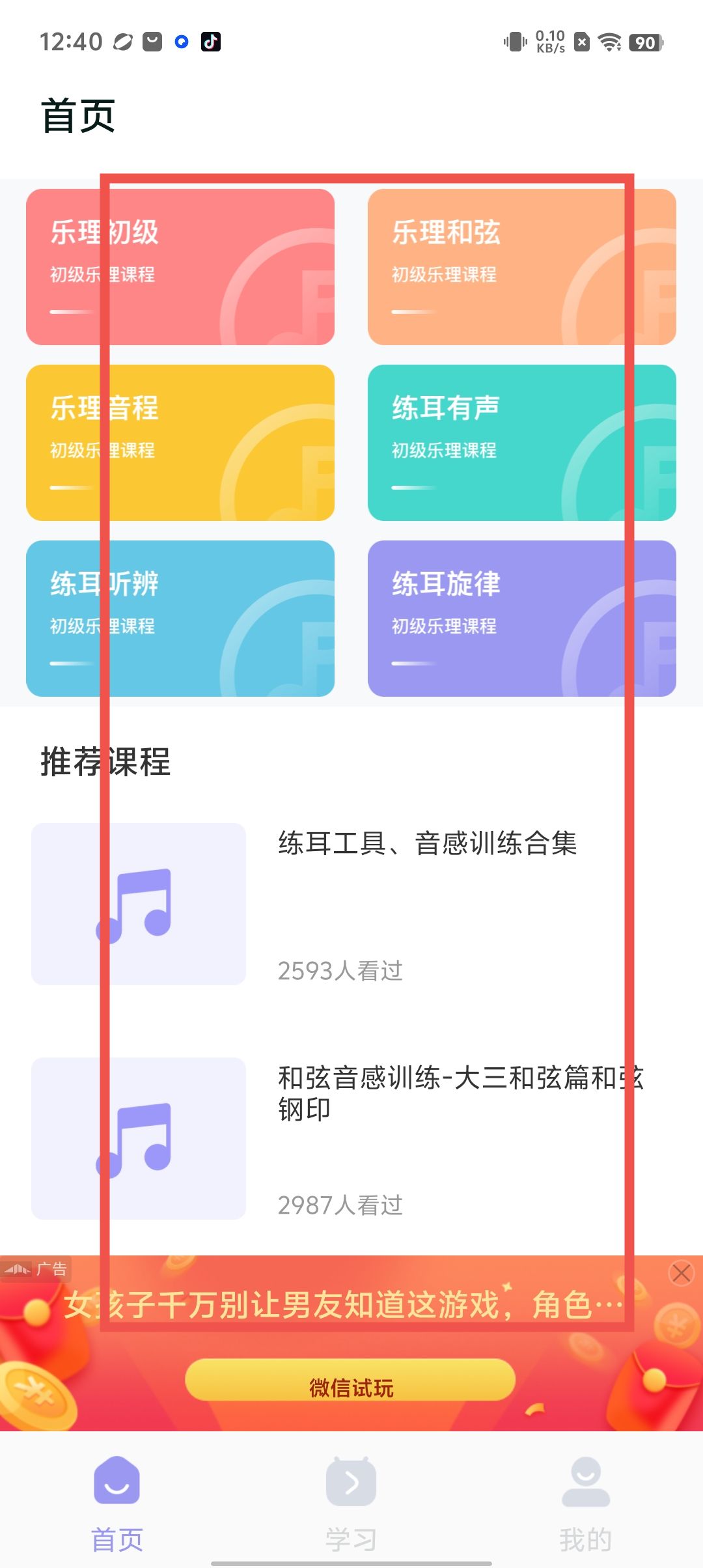Tap the 练耳听辨 course card

point(180,619)
